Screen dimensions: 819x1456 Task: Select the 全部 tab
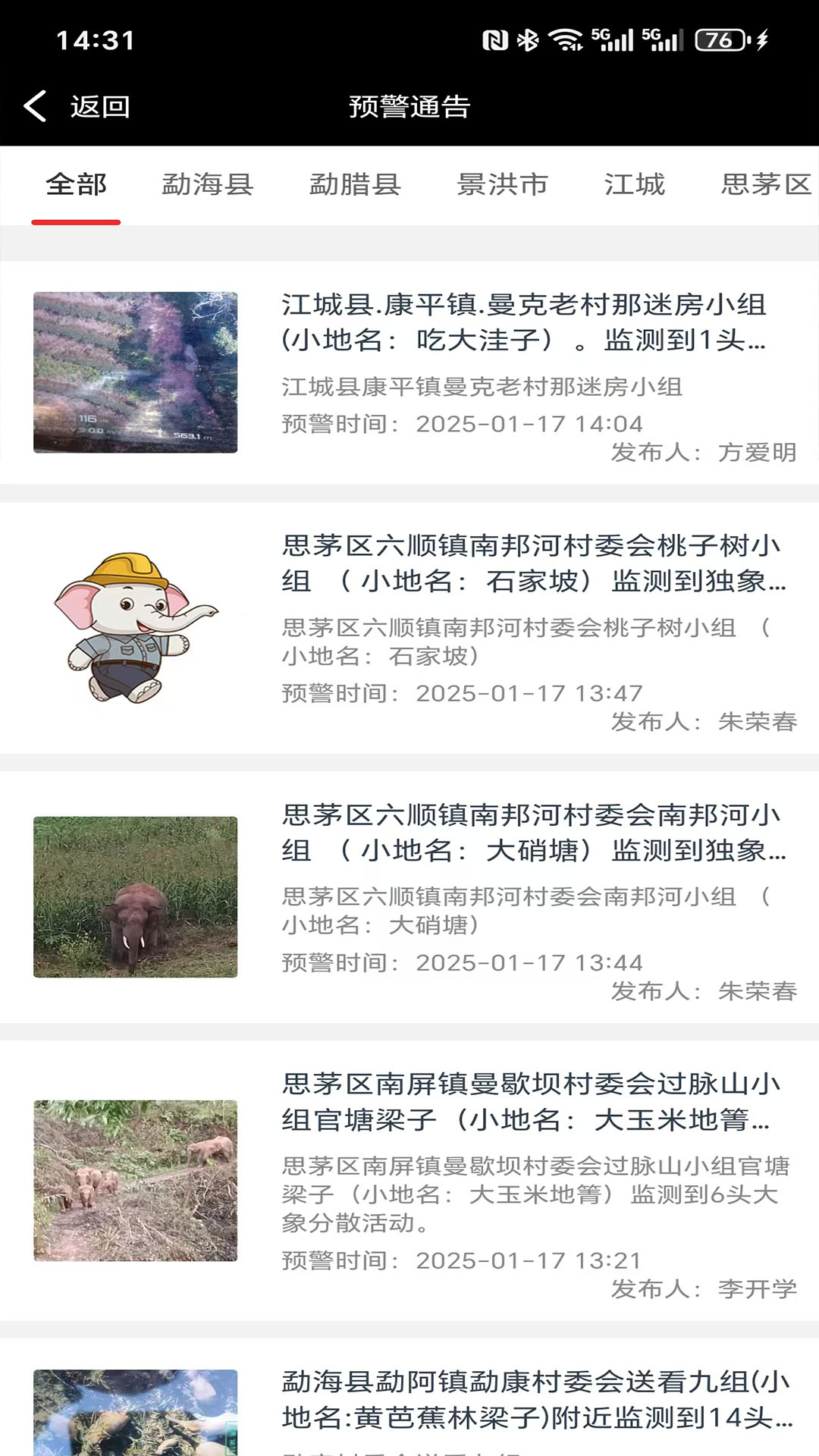pos(76,184)
